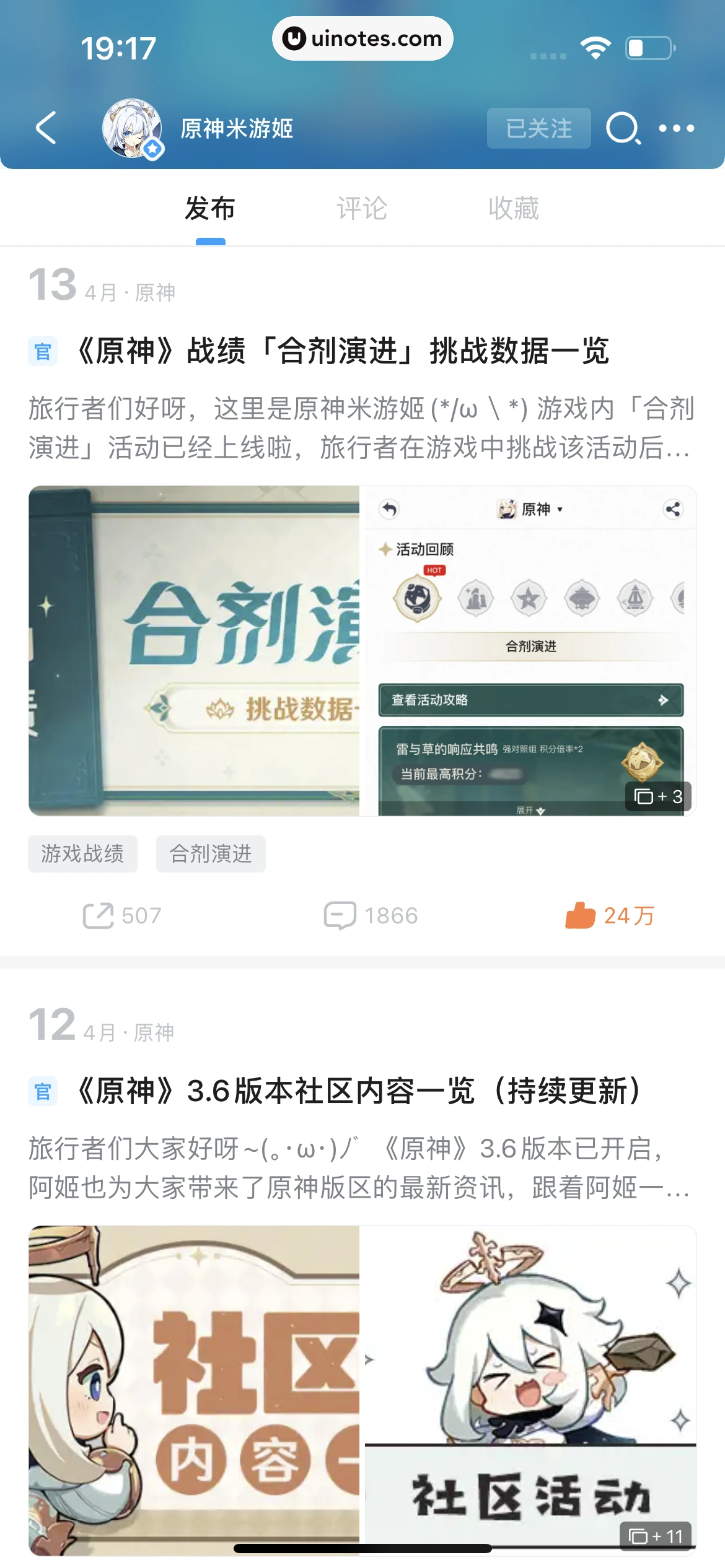Tap the 游戏战绩 tag chip
Viewport: 725px width, 1568px height.
tap(82, 854)
